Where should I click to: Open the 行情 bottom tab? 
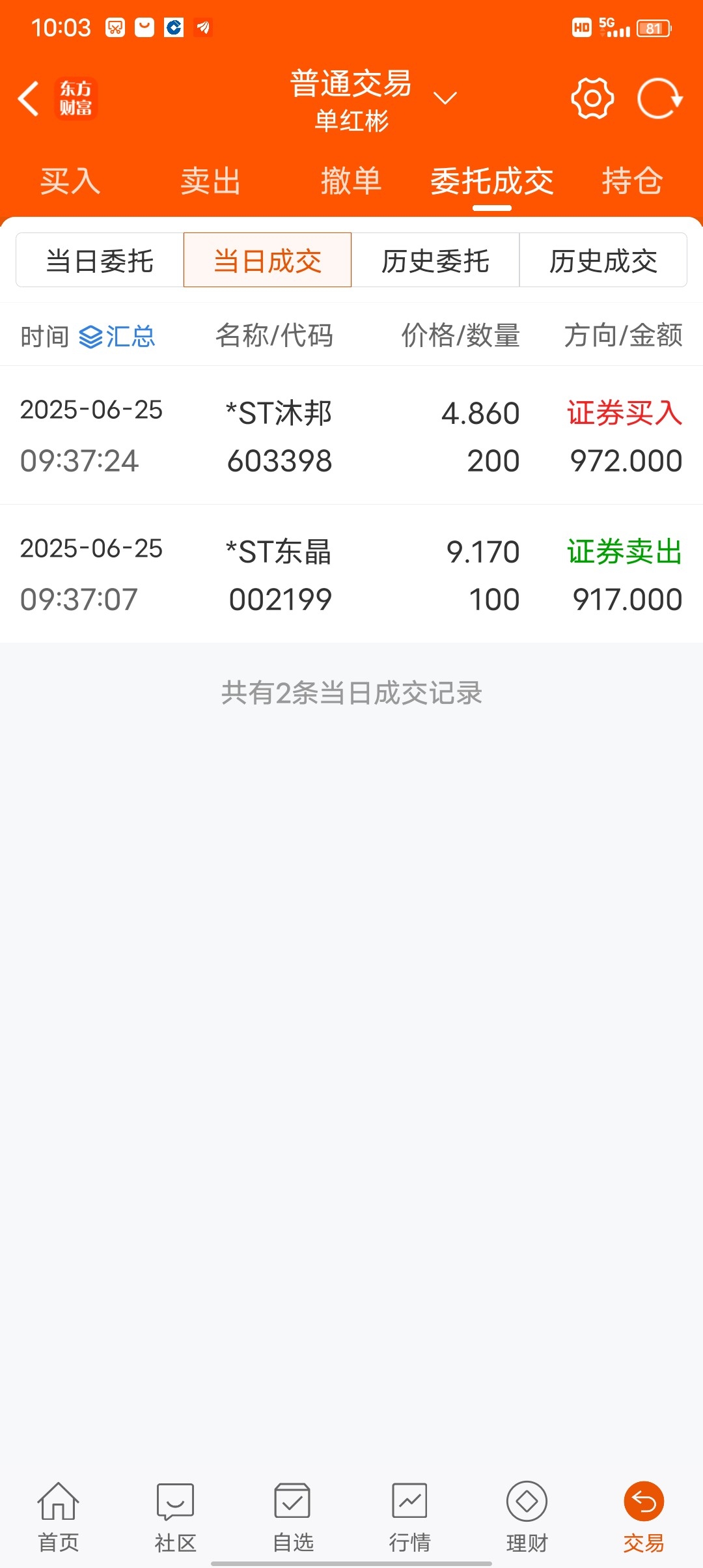click(410, 1517)
